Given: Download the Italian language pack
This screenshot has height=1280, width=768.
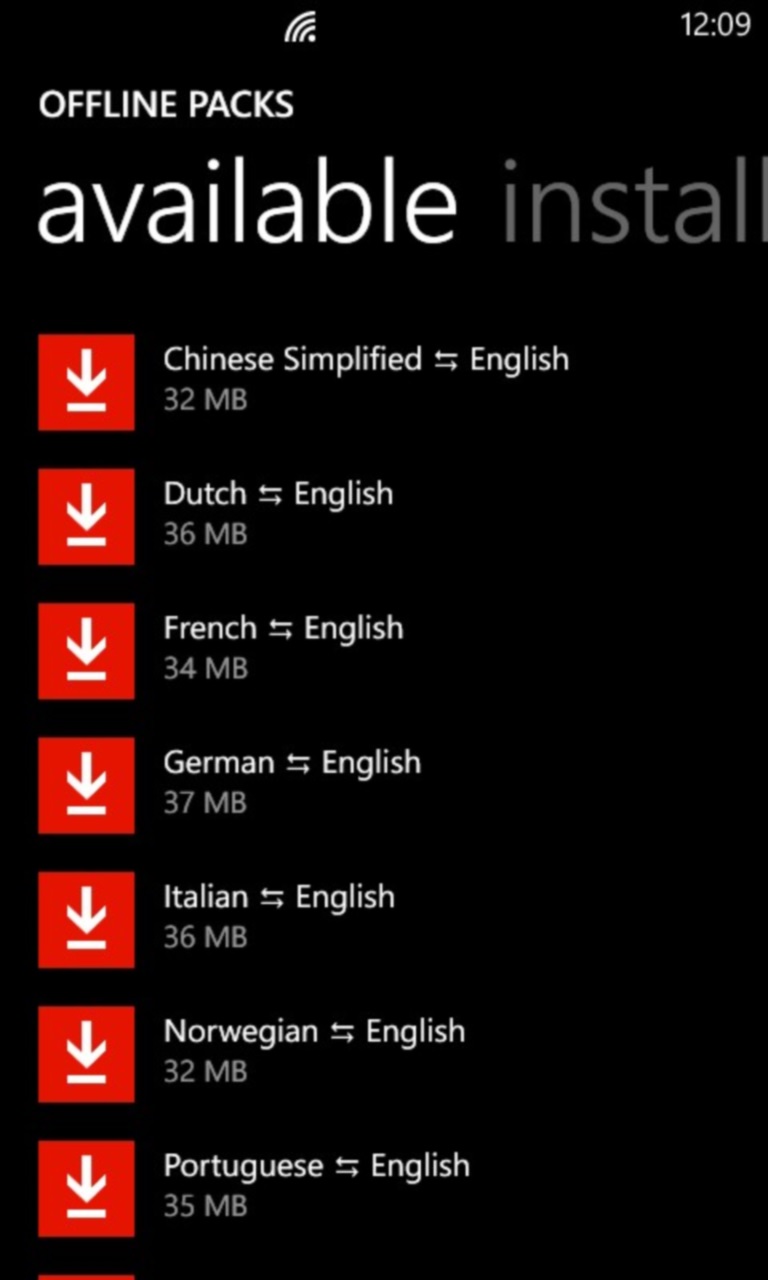Looking at the screenshot, I should [86, 919].
